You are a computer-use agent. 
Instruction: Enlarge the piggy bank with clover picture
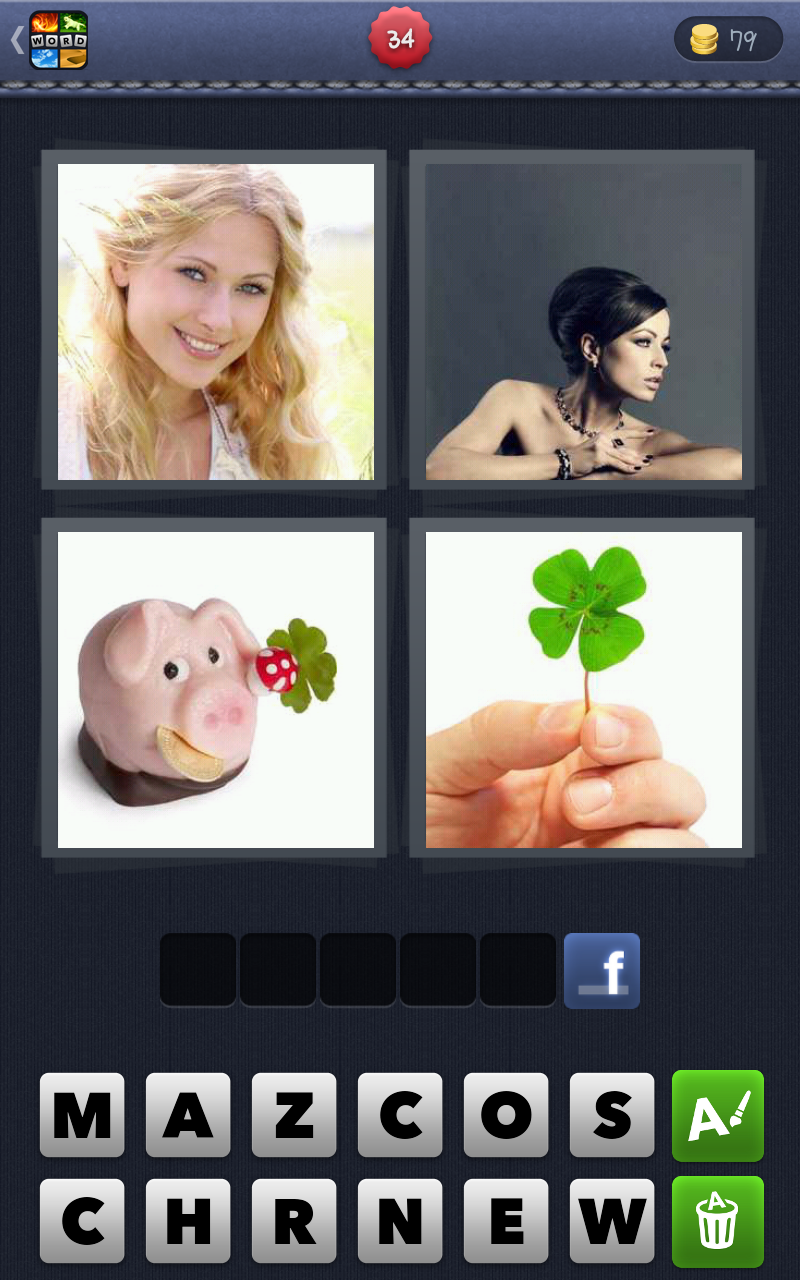(216, 690)
